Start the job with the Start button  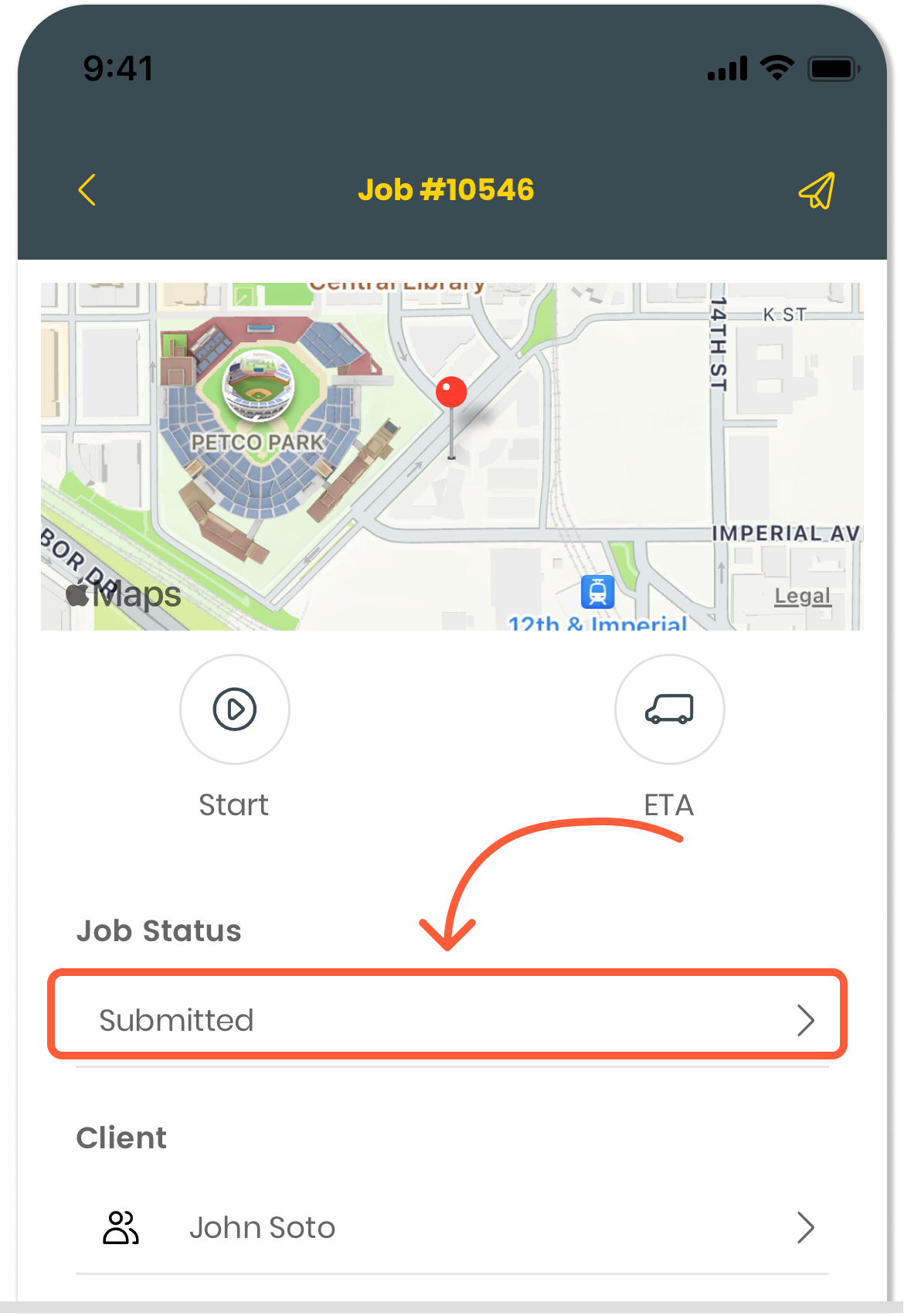(x=235, y=709)
